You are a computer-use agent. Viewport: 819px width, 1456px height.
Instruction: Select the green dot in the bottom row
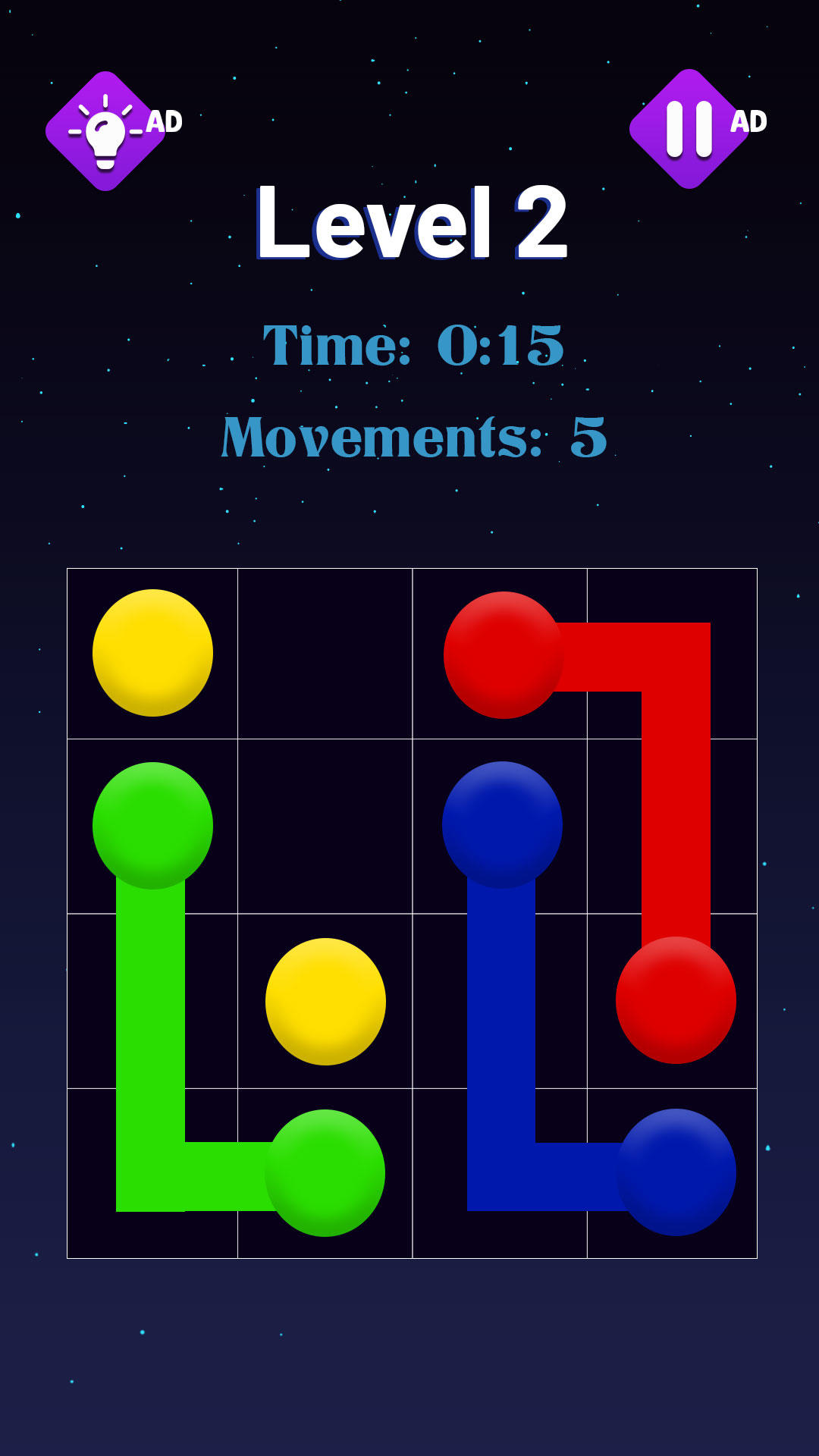(326, 1172)
